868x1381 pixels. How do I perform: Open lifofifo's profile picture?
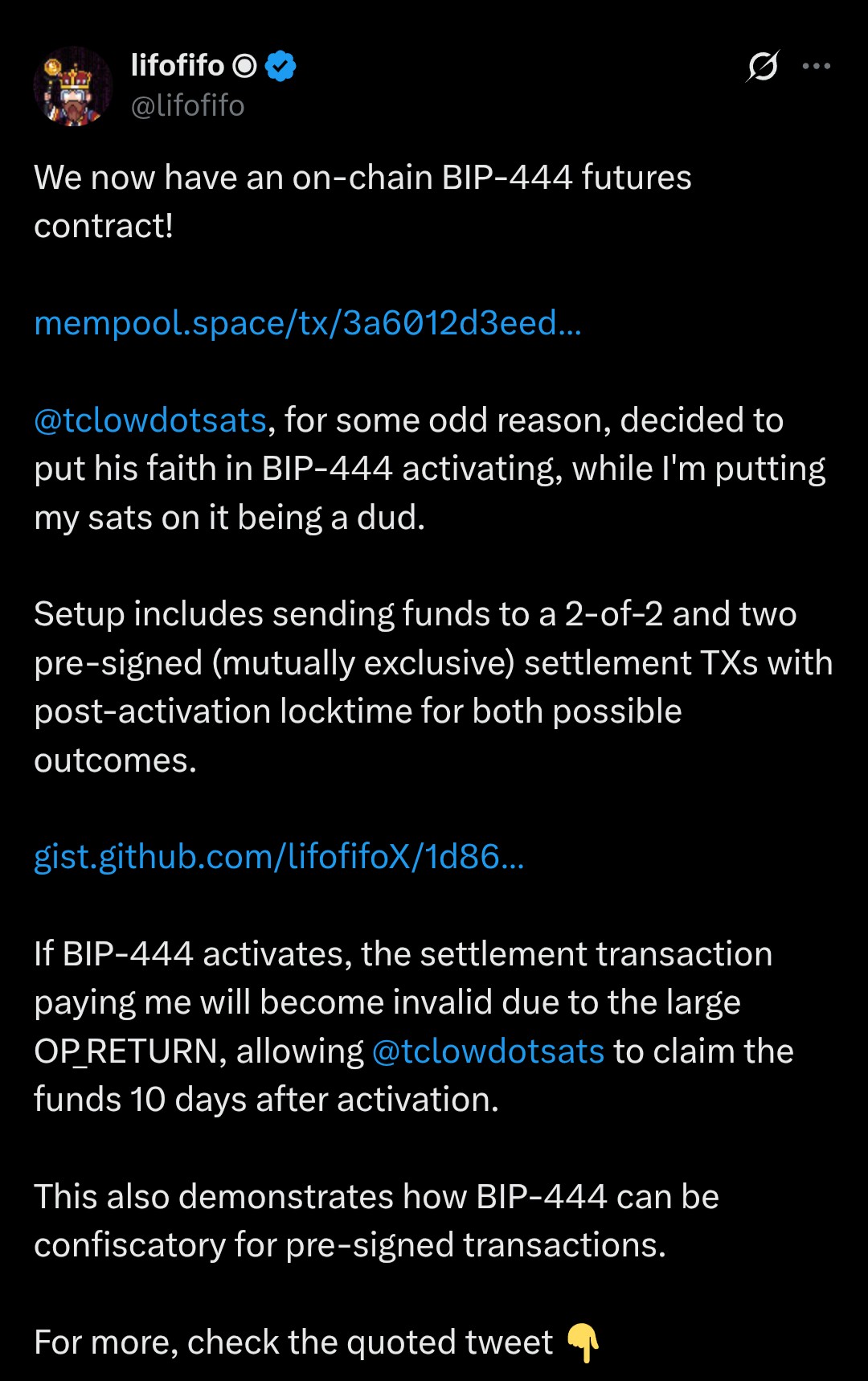73,86
